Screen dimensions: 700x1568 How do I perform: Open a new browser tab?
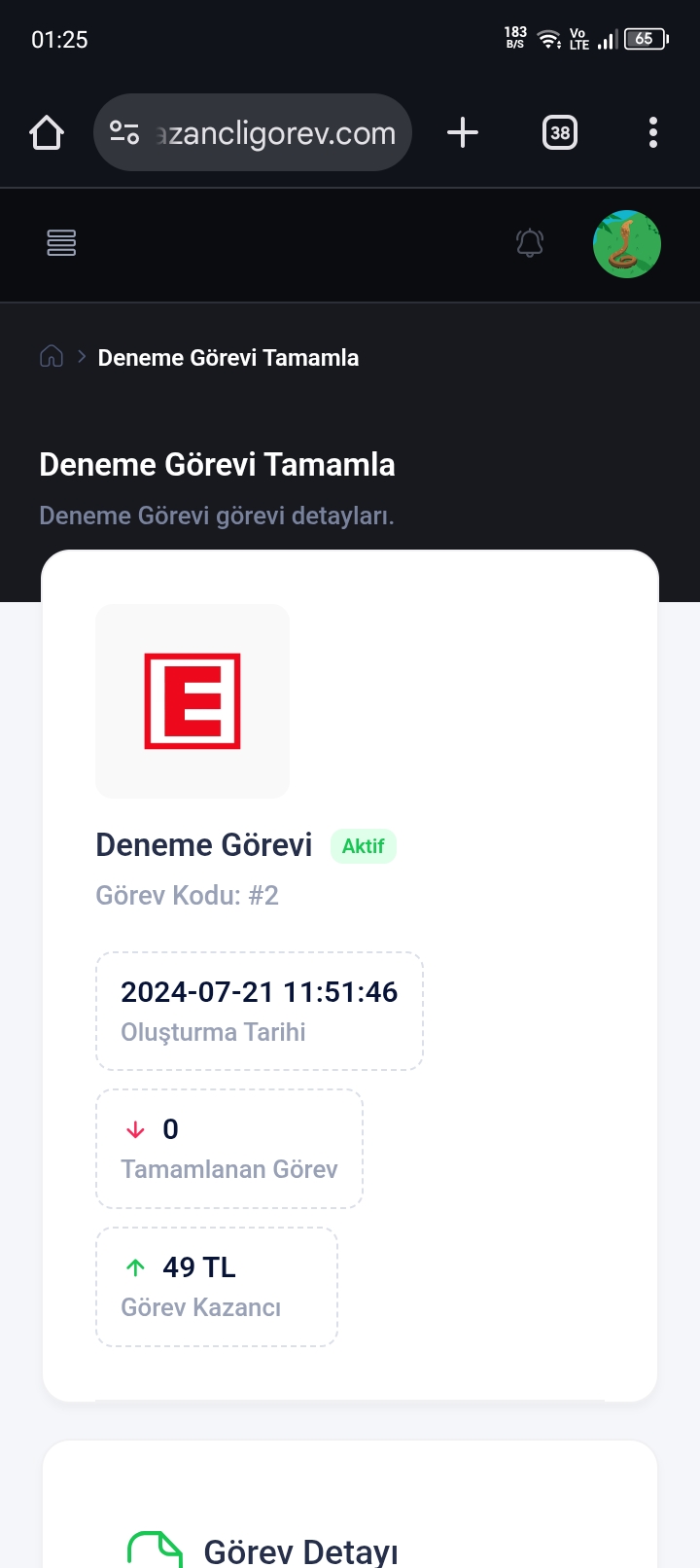pos(463,132)
